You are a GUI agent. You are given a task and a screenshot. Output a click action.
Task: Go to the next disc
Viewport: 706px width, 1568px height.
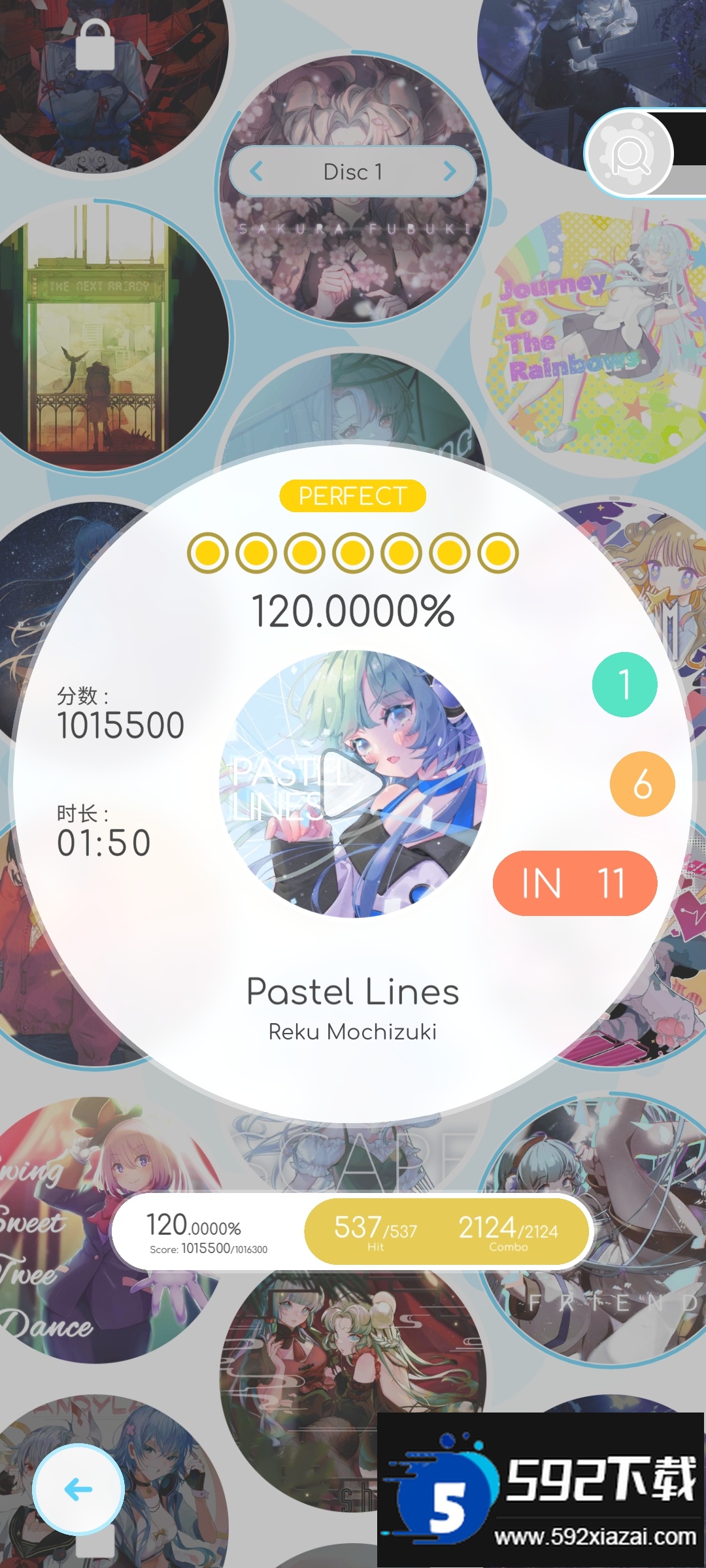click(449, 171)
